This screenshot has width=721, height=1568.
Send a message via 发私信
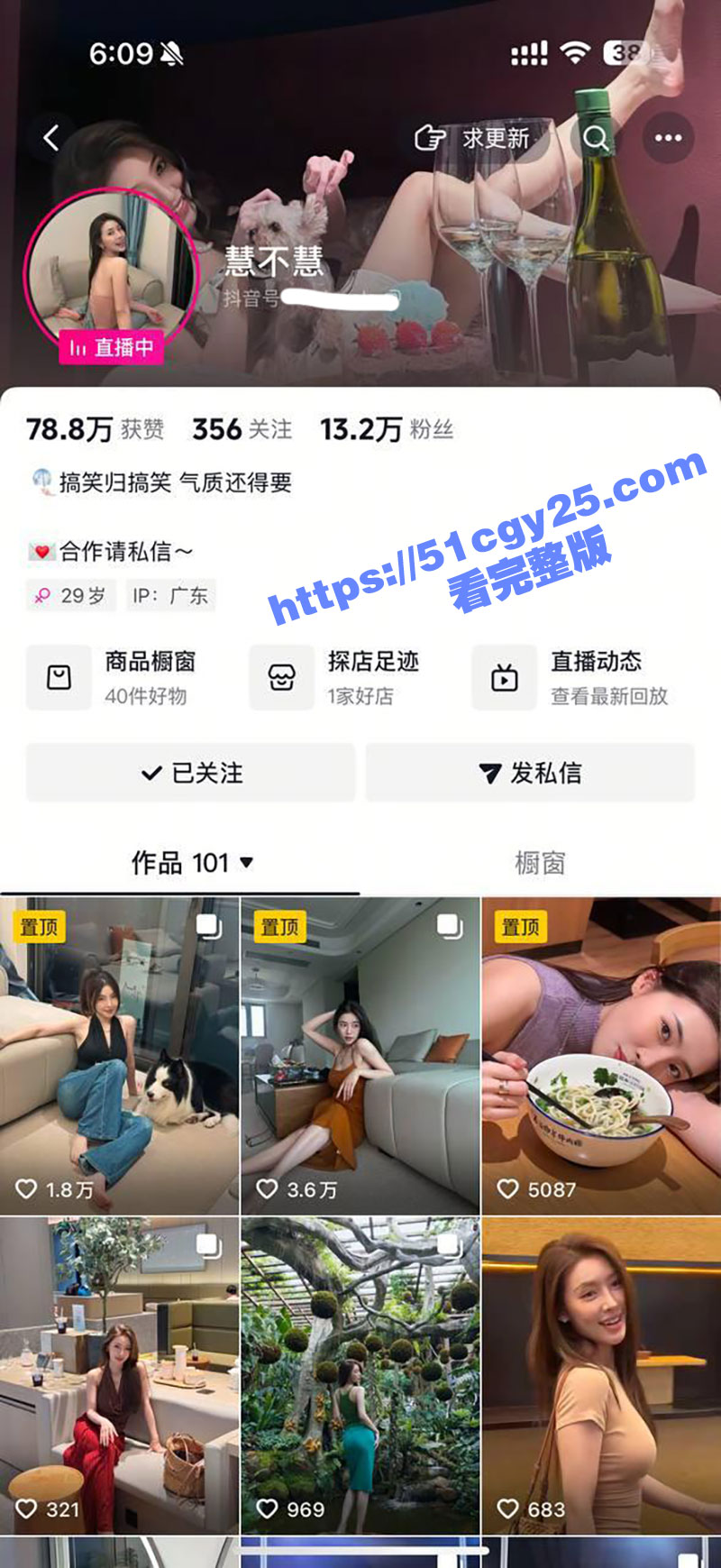point(530,773)
